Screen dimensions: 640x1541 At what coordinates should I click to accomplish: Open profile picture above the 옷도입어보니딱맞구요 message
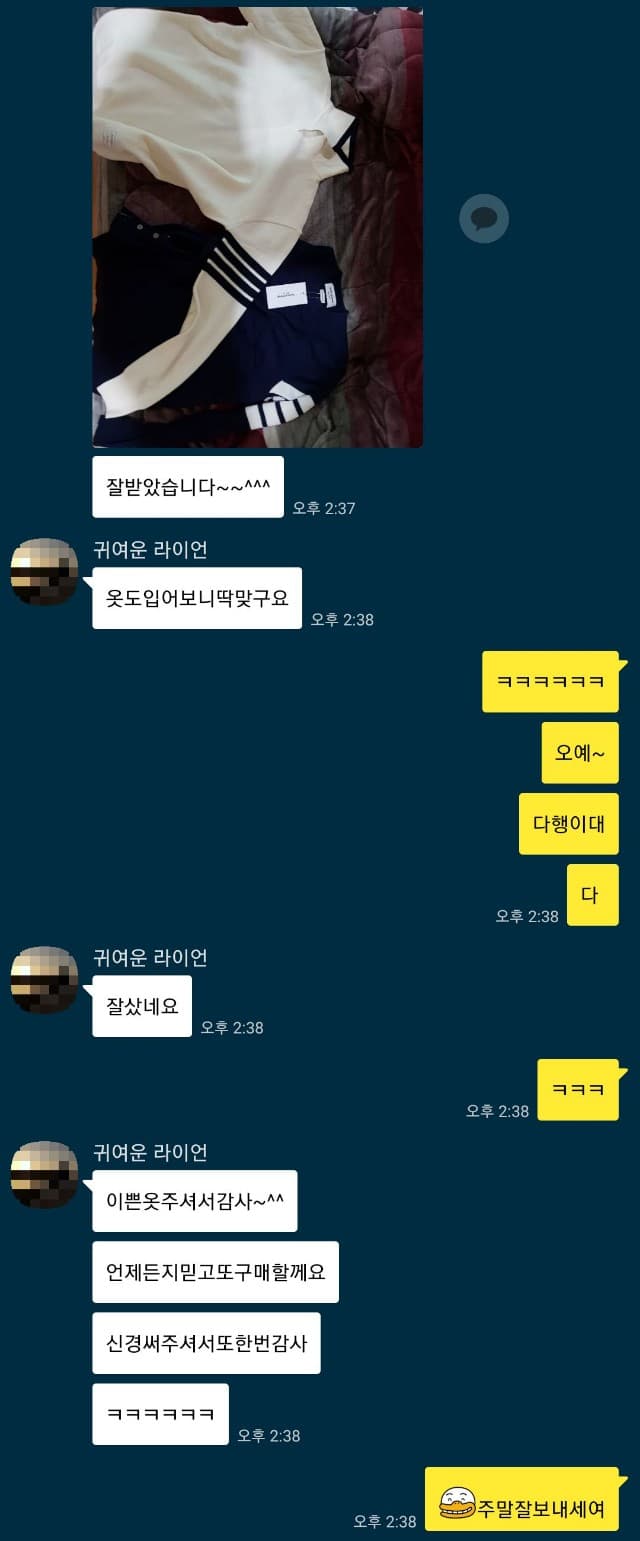point(44,572)
